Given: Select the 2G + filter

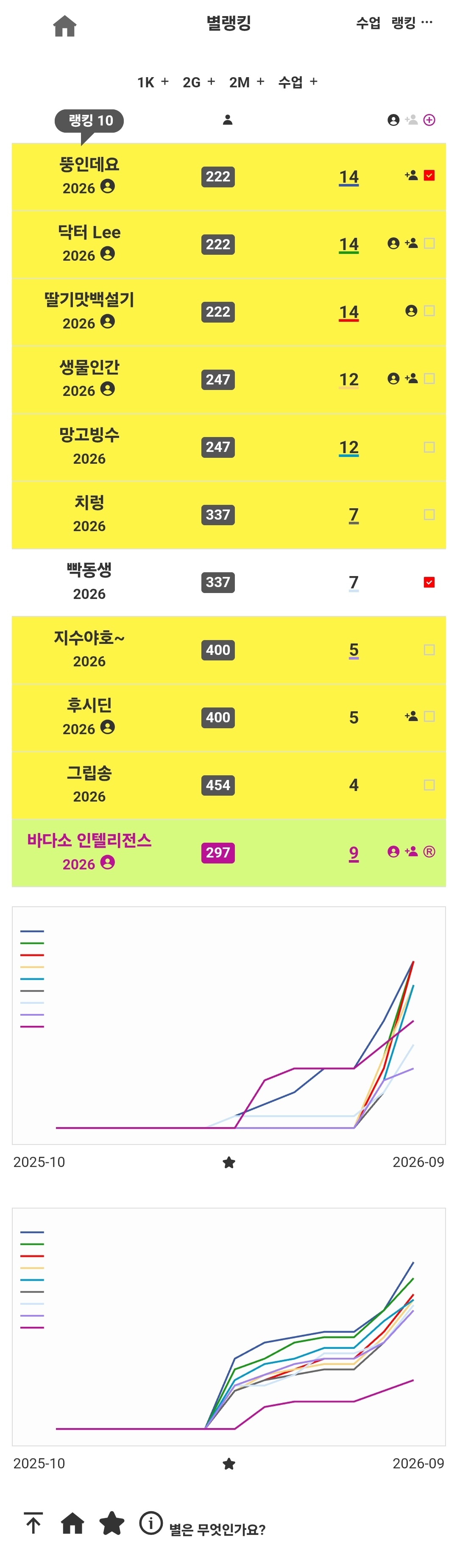Looking at the screenshot, I should click(199, 82).
